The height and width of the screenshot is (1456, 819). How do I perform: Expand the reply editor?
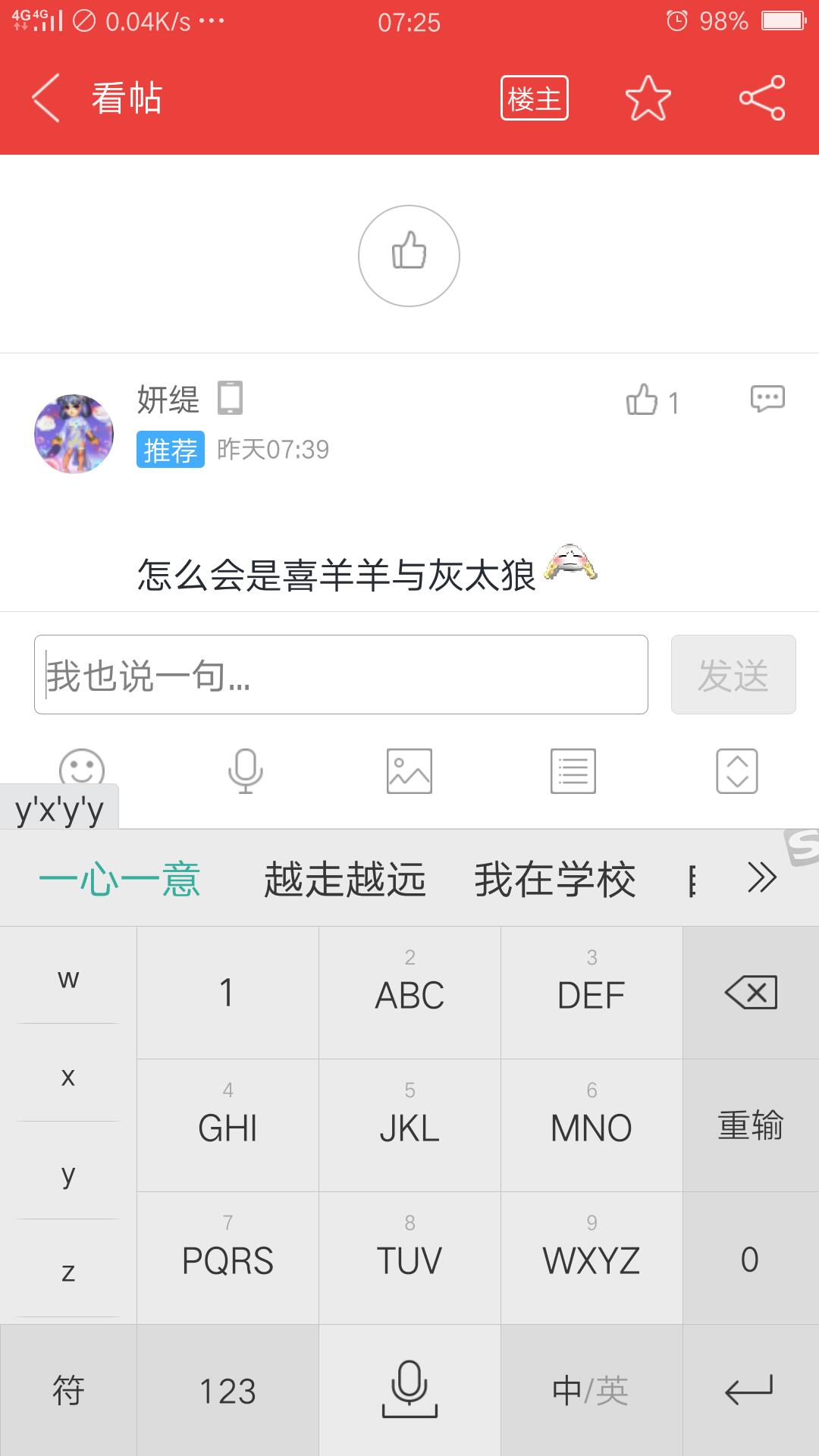[736, 770]
